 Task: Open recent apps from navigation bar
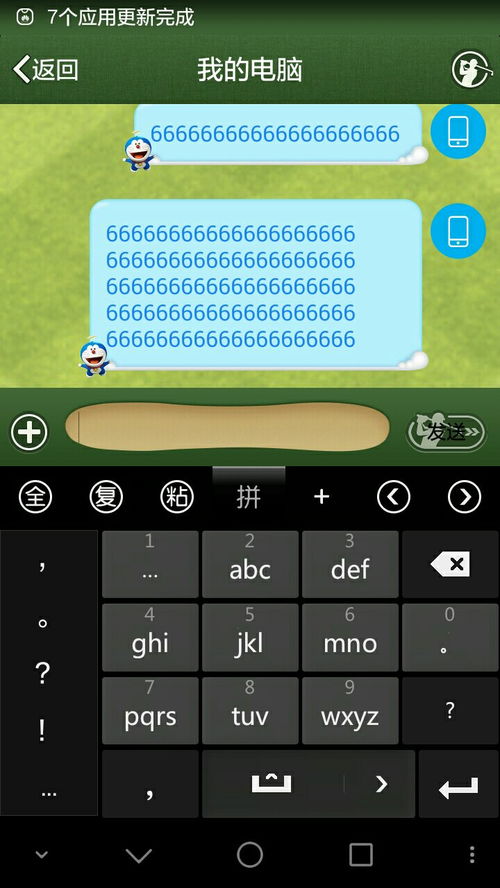point(361,855)
